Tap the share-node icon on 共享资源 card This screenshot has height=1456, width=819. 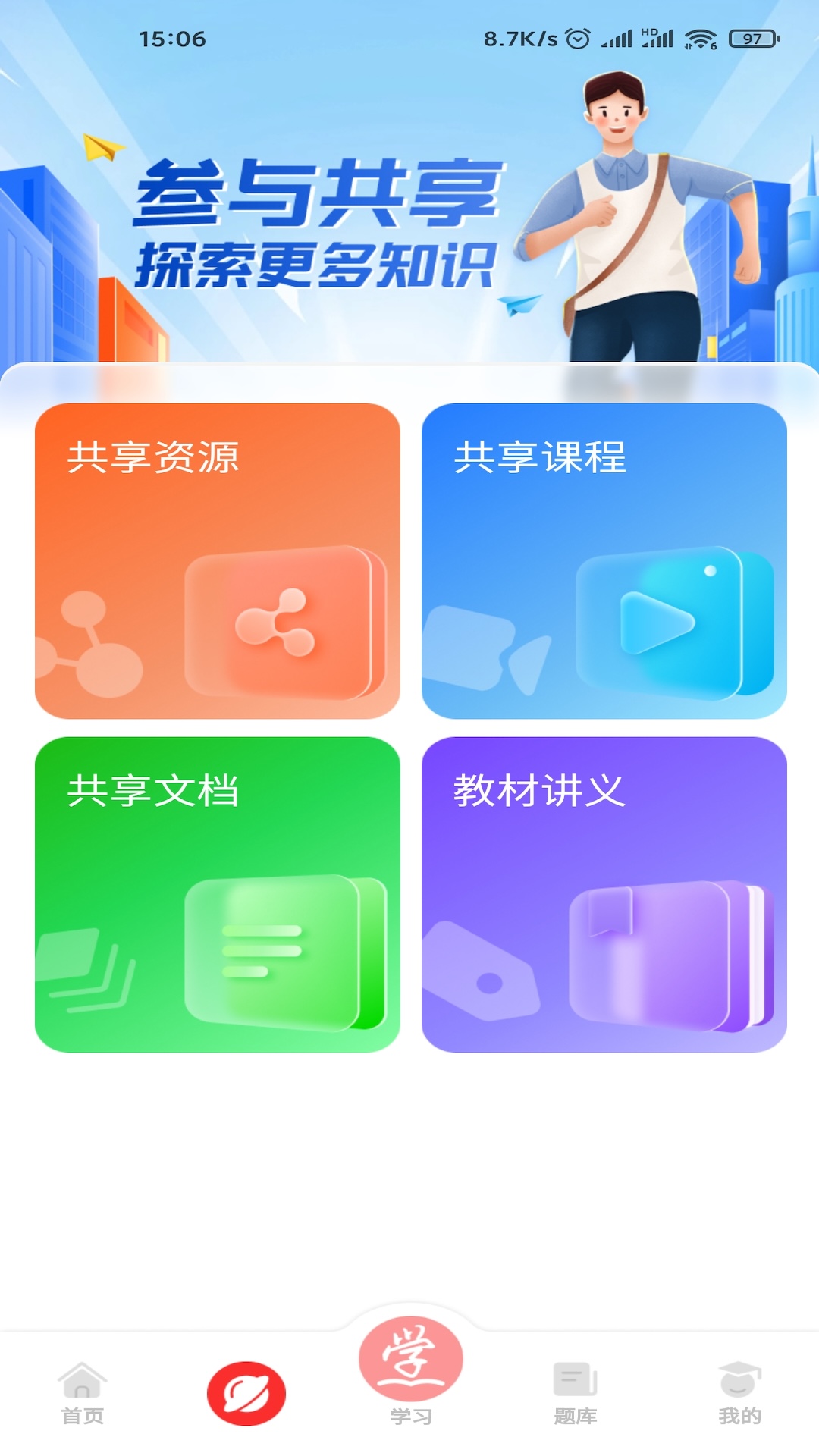tap(278, 623)
